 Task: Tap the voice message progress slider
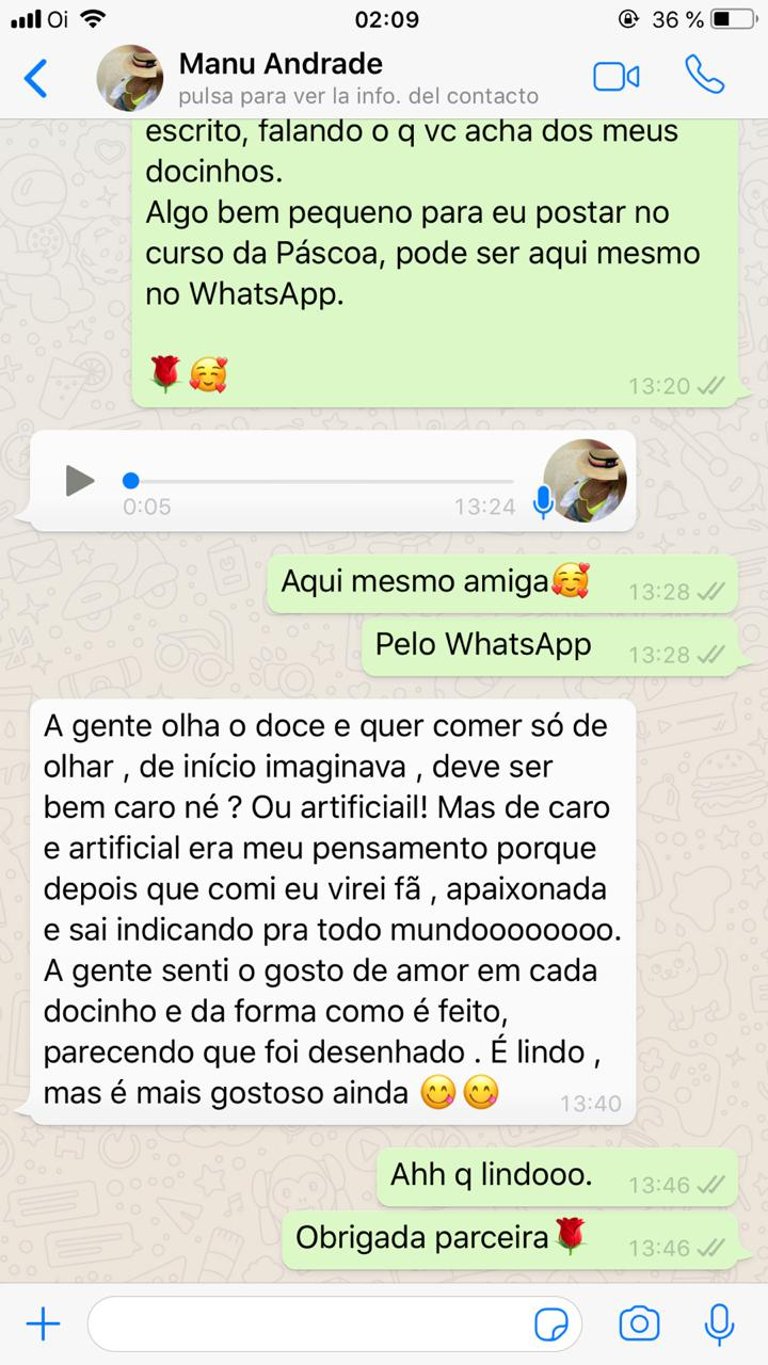click(320, 481)
